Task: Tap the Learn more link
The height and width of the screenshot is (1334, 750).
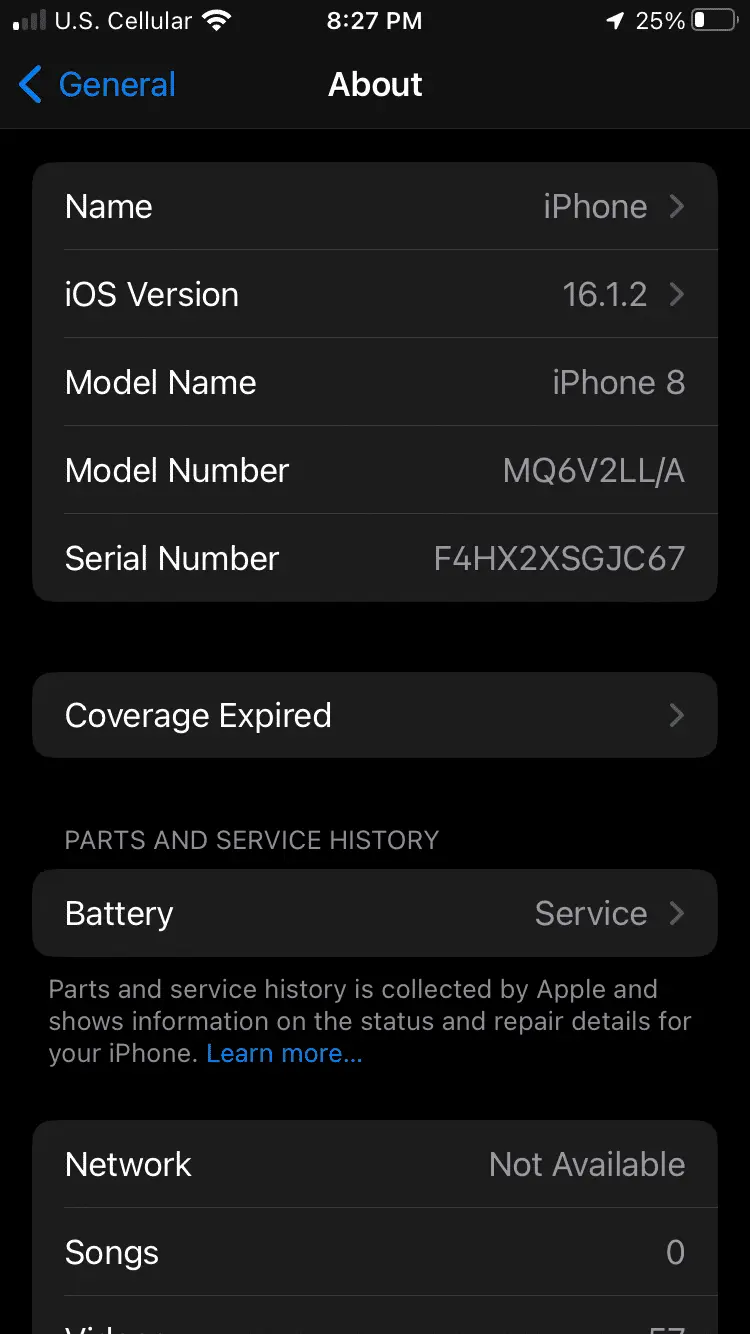Action: (x=284, y=1054)
